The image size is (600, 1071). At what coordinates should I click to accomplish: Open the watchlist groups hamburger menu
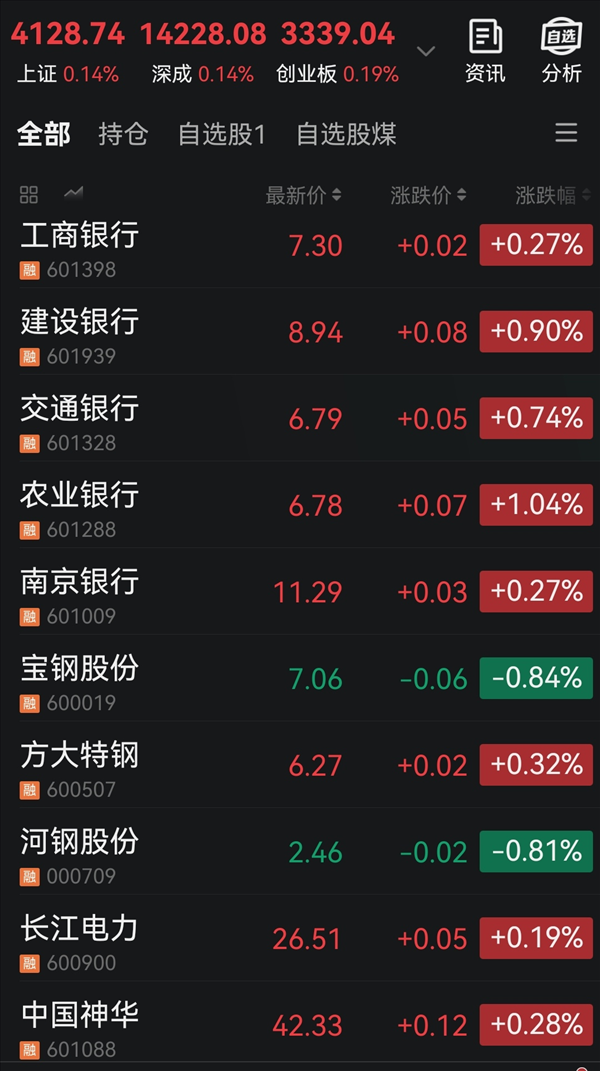coord(566,133)
